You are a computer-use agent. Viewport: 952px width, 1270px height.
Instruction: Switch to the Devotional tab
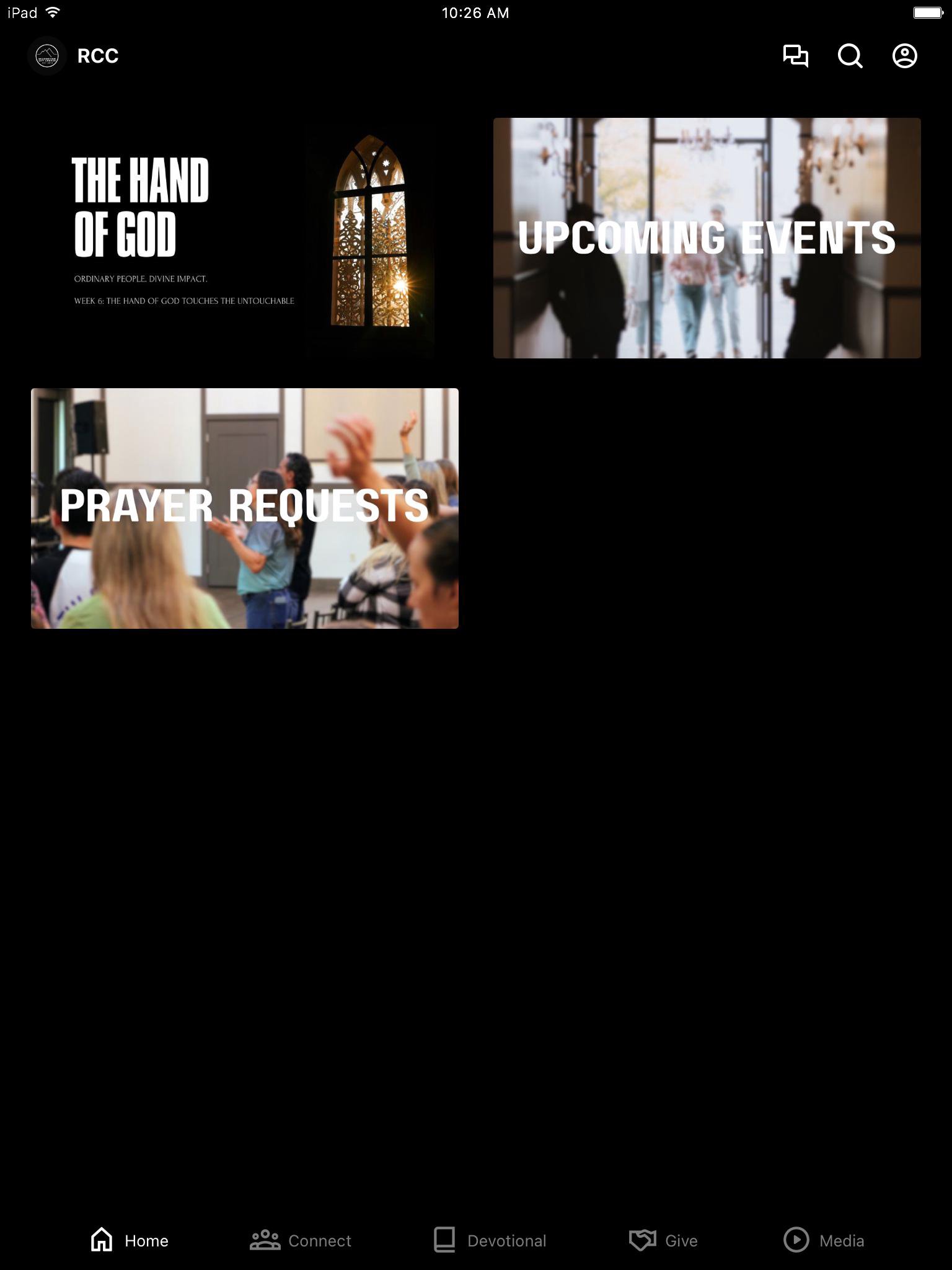490,1240
